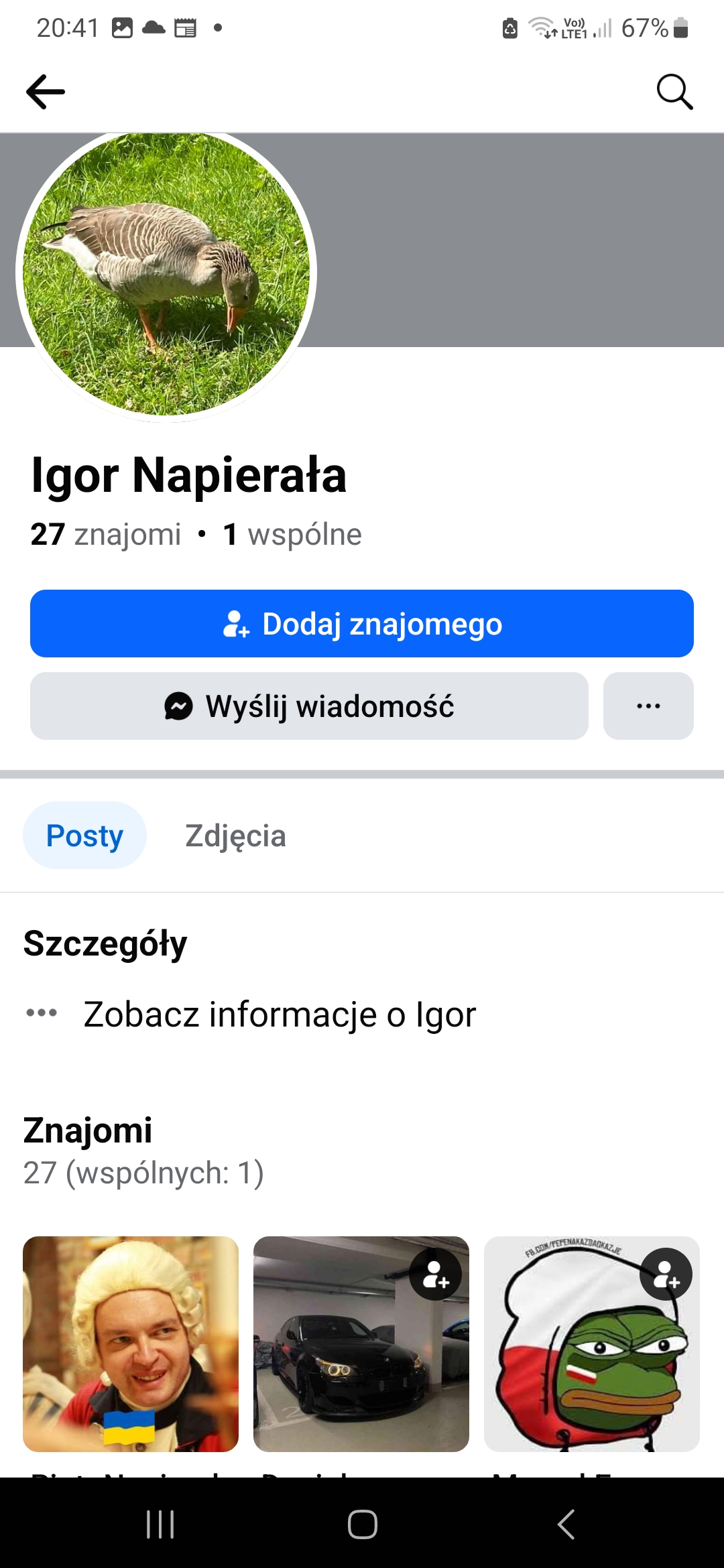Viewport: 724px width, 1568px height.
Task: Tap the system home button
Action: (x=362, y=1524)
